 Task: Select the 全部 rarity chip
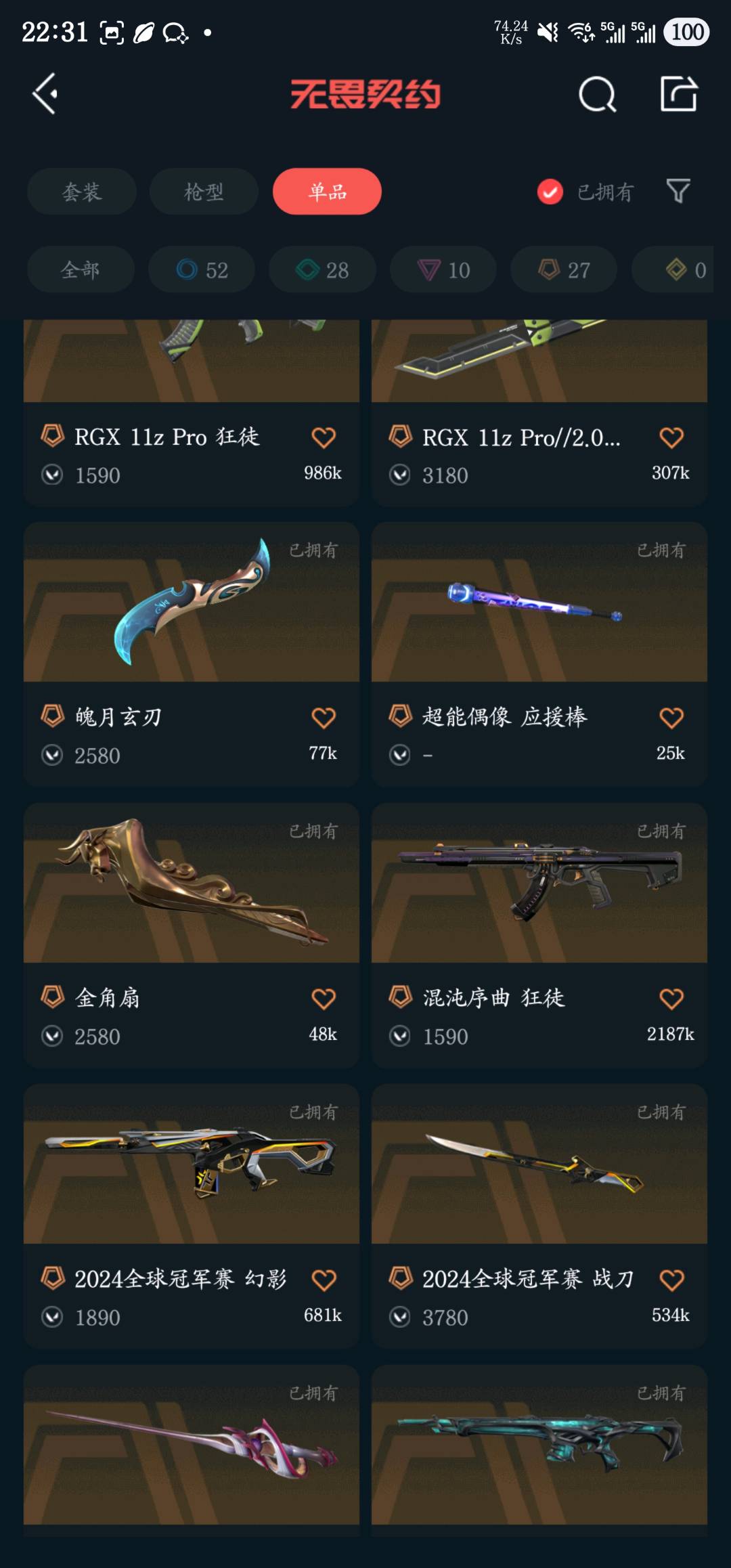tap(81, 269)
